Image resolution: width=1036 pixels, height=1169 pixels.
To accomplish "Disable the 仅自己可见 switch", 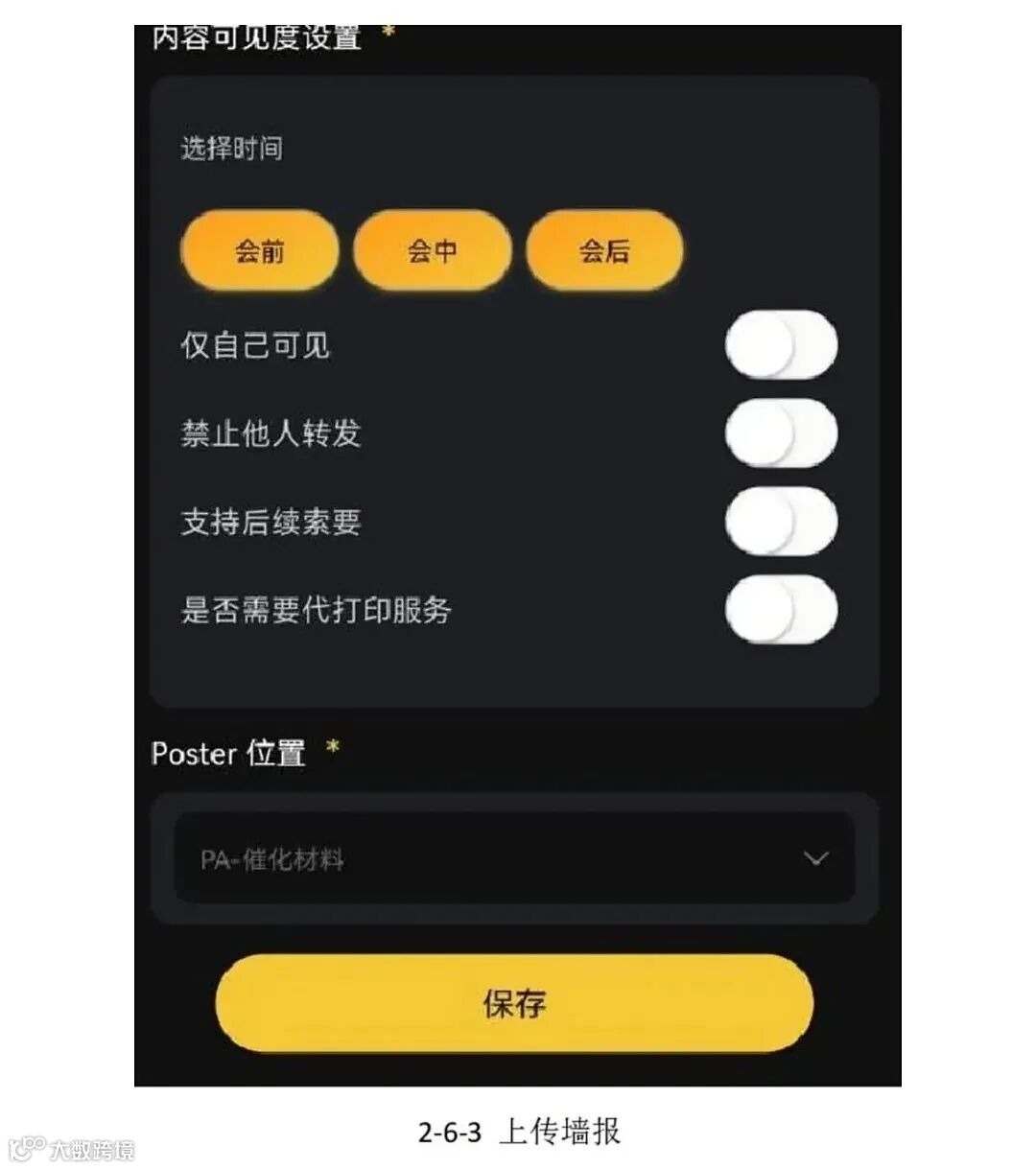I will [x=782, y=343].
